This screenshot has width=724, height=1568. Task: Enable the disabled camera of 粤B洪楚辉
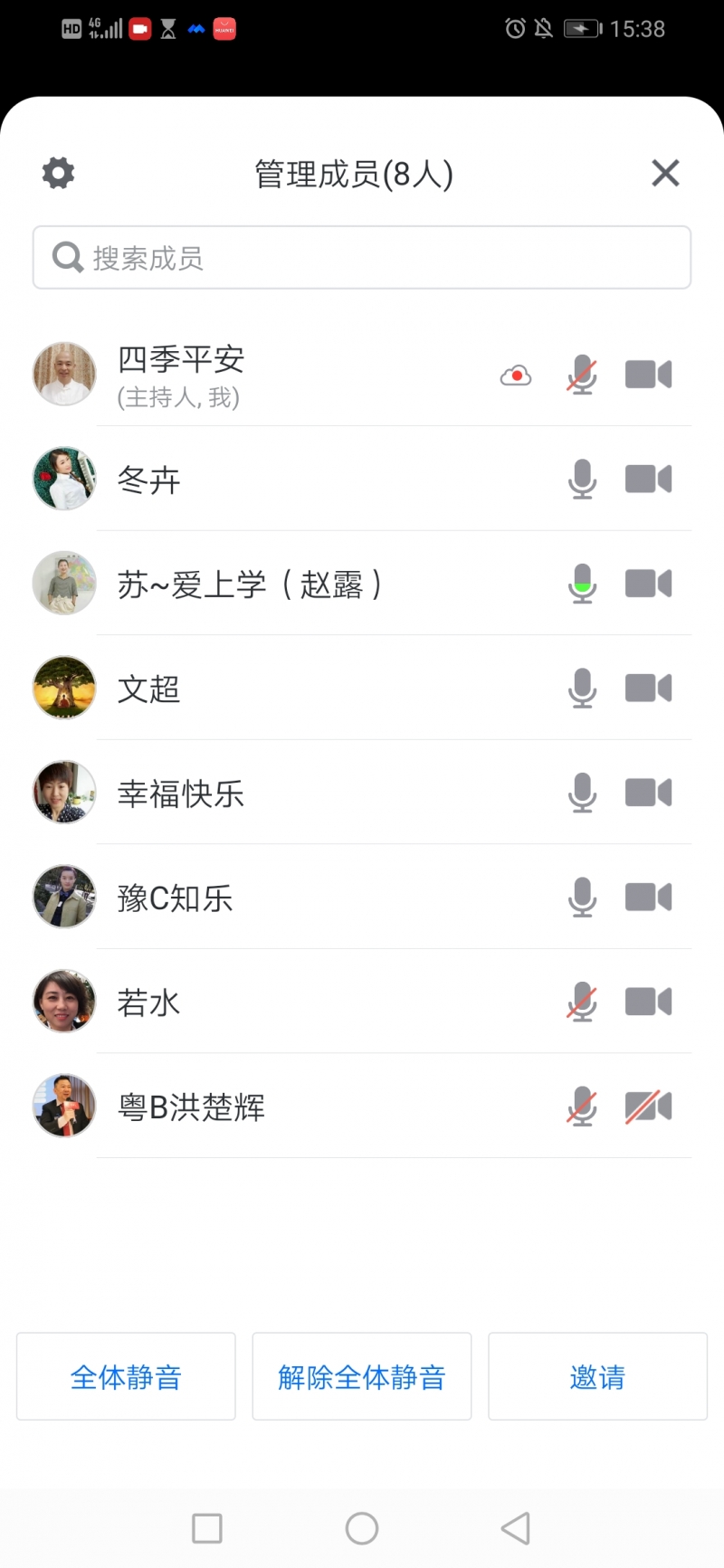click(x=648, y=1106)
